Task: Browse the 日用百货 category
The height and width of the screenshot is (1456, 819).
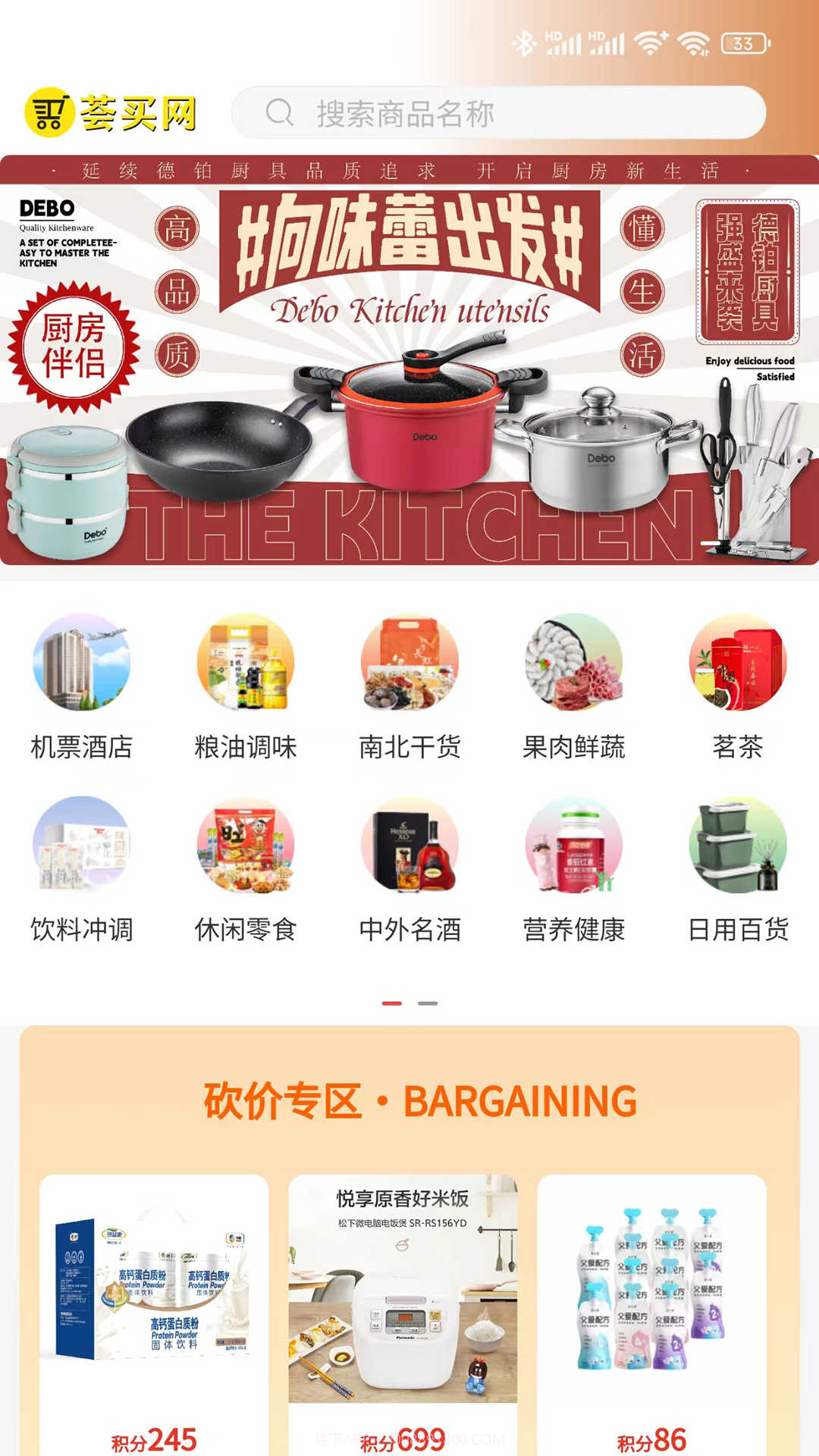Action: [737, 869]
